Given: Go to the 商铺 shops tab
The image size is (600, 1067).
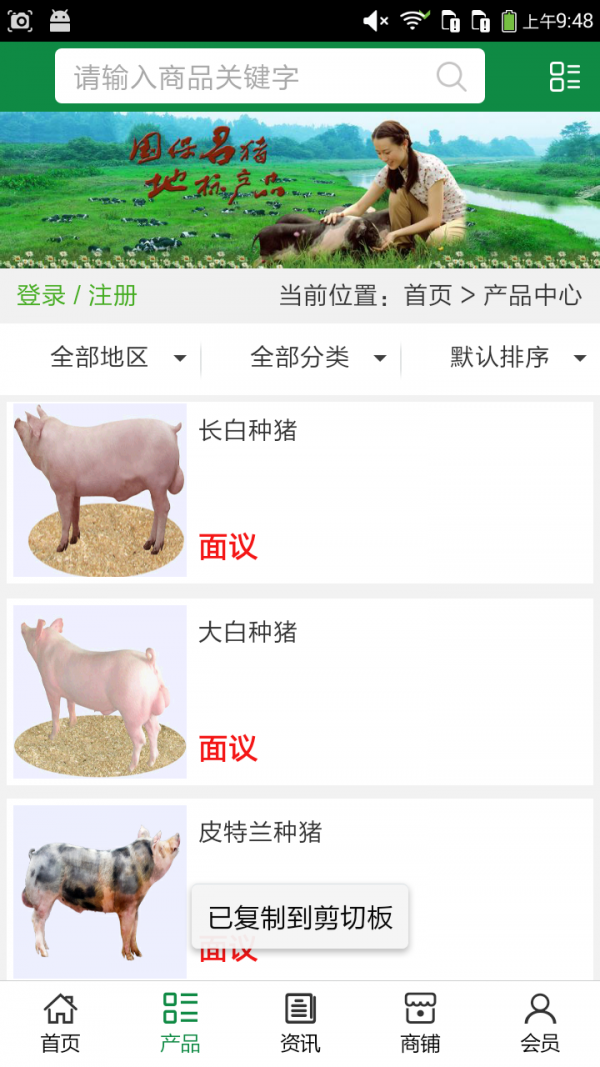Looking at the screenshot, I should [x=420, y=1023].
